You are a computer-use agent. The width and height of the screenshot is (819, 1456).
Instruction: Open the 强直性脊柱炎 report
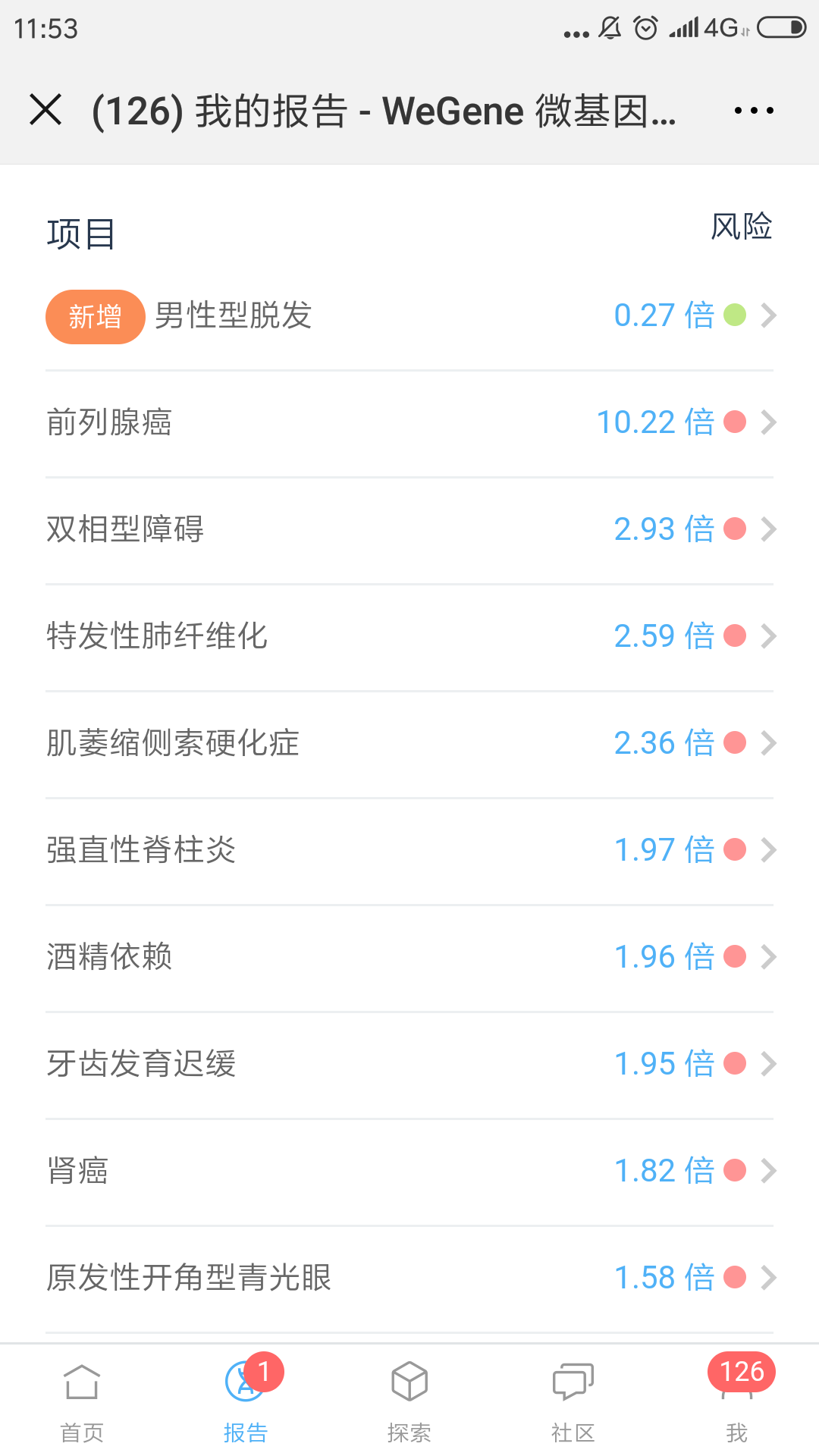click(409, 851)
